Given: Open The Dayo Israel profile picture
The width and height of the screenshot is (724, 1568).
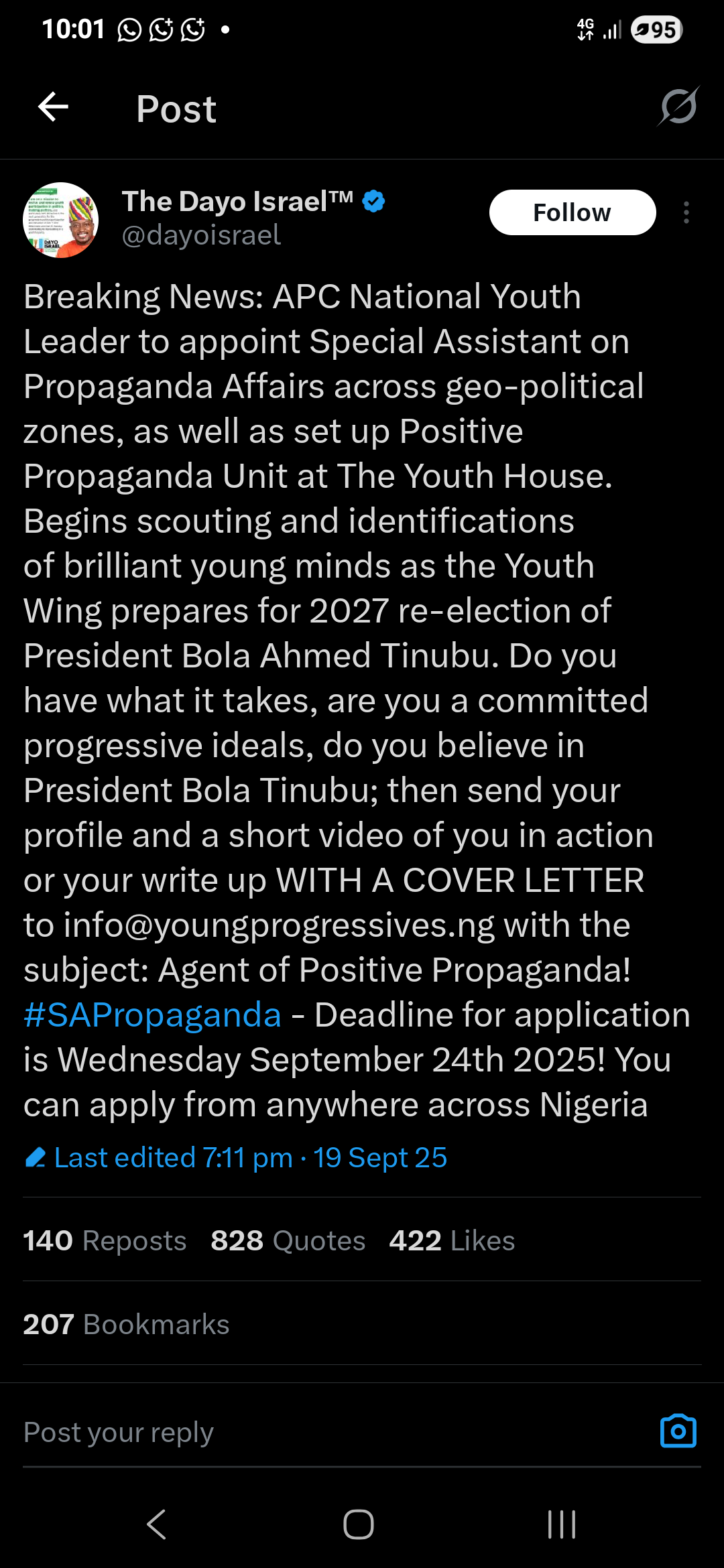Looking at the screenshot, I should click(61, 220).
